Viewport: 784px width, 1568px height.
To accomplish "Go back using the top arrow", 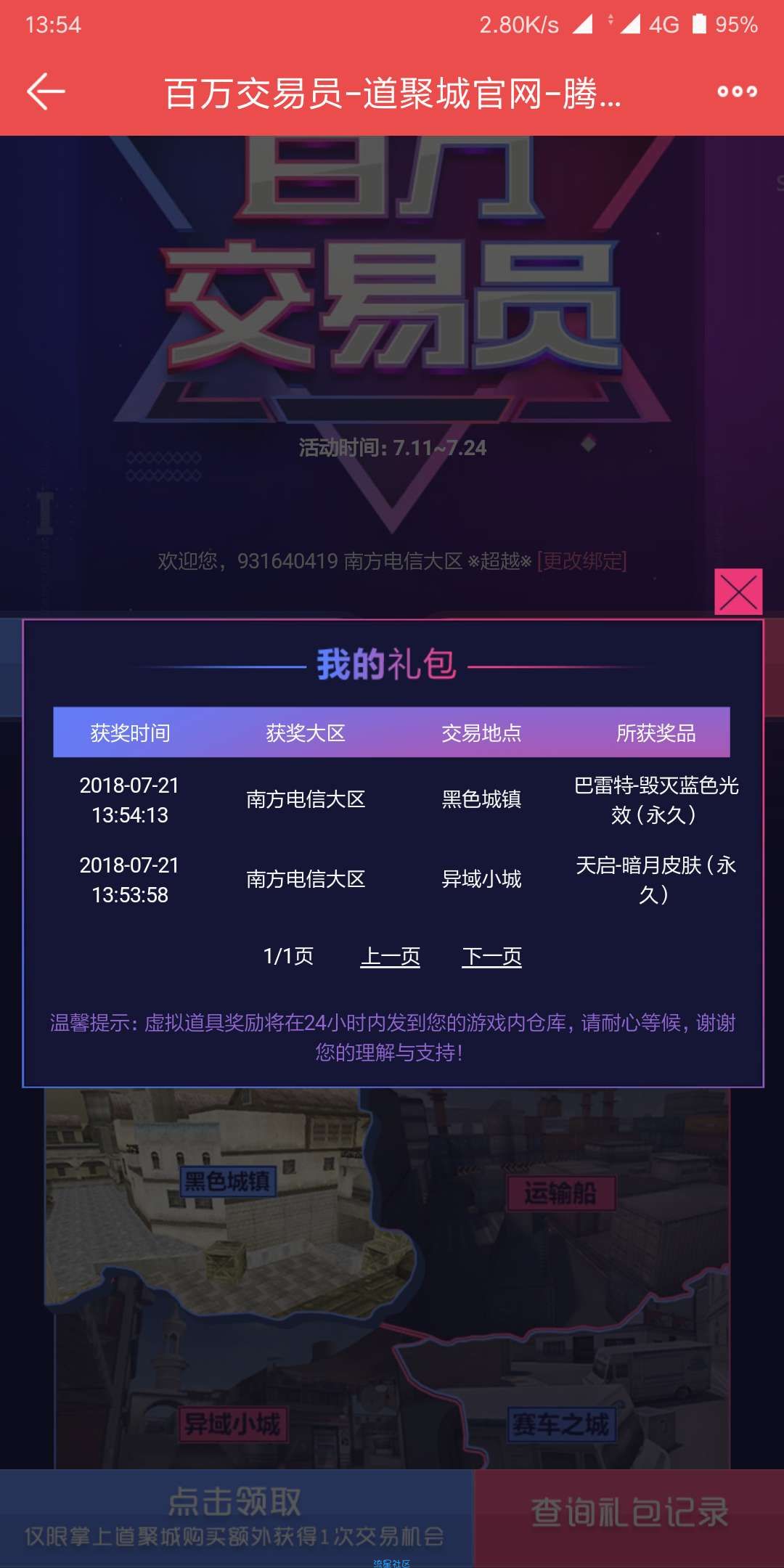I will point(46,92).
